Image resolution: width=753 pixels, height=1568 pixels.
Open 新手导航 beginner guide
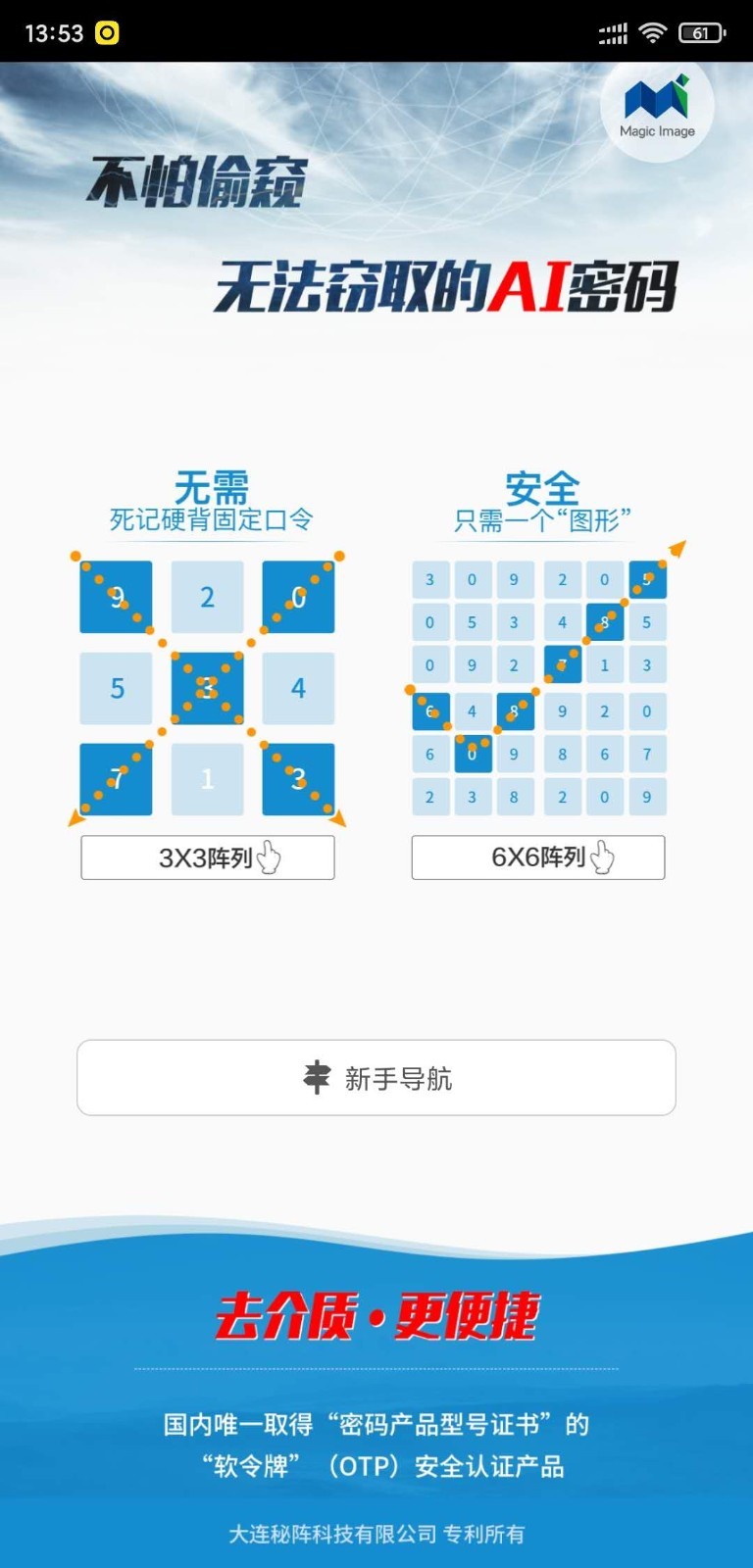pos(376,1078)
